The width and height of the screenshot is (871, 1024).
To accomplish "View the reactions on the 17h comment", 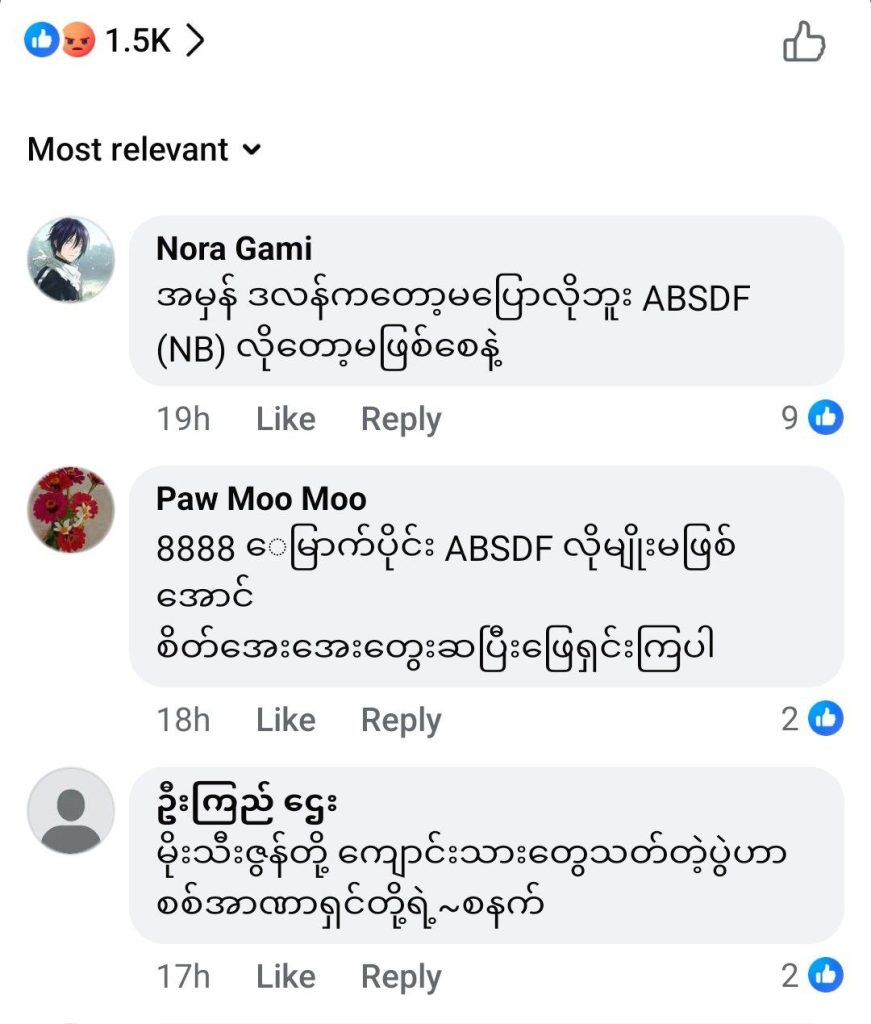I will [x=812, y=975].
